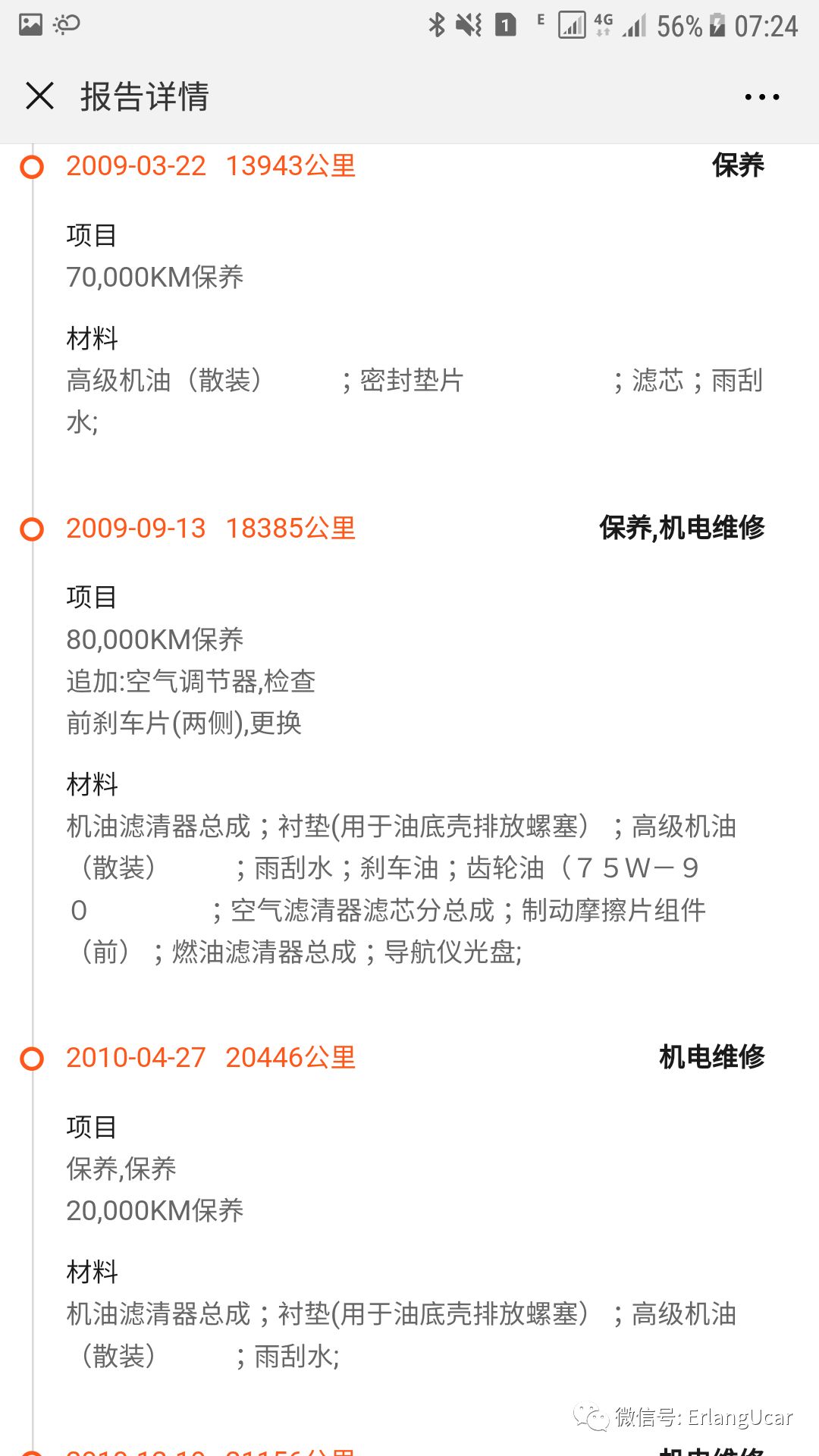
Task: Tap the 4G network icon in status bar
Action: [x=603, y=24]
